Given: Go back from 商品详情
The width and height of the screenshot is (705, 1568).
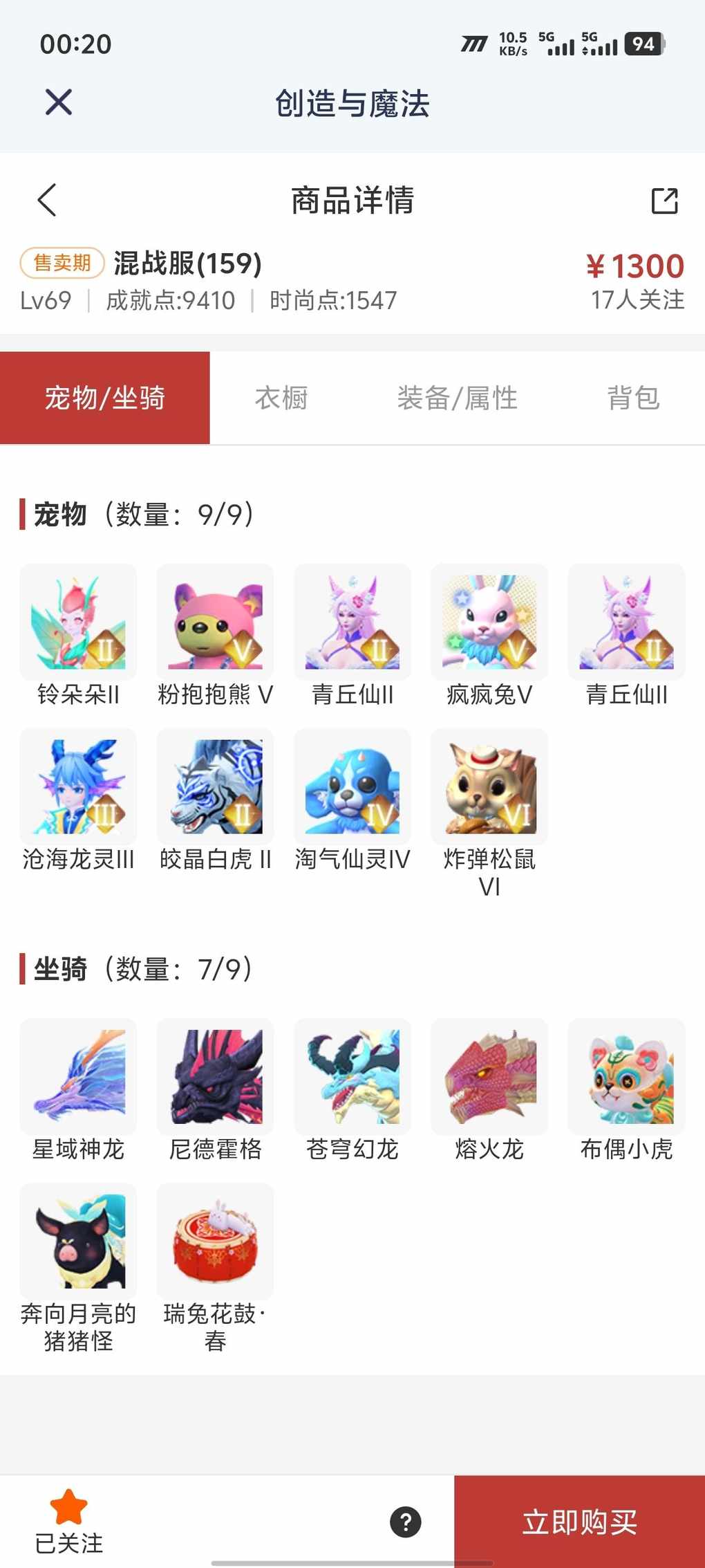Looking at the screenshot, I should tap(47, 201).
